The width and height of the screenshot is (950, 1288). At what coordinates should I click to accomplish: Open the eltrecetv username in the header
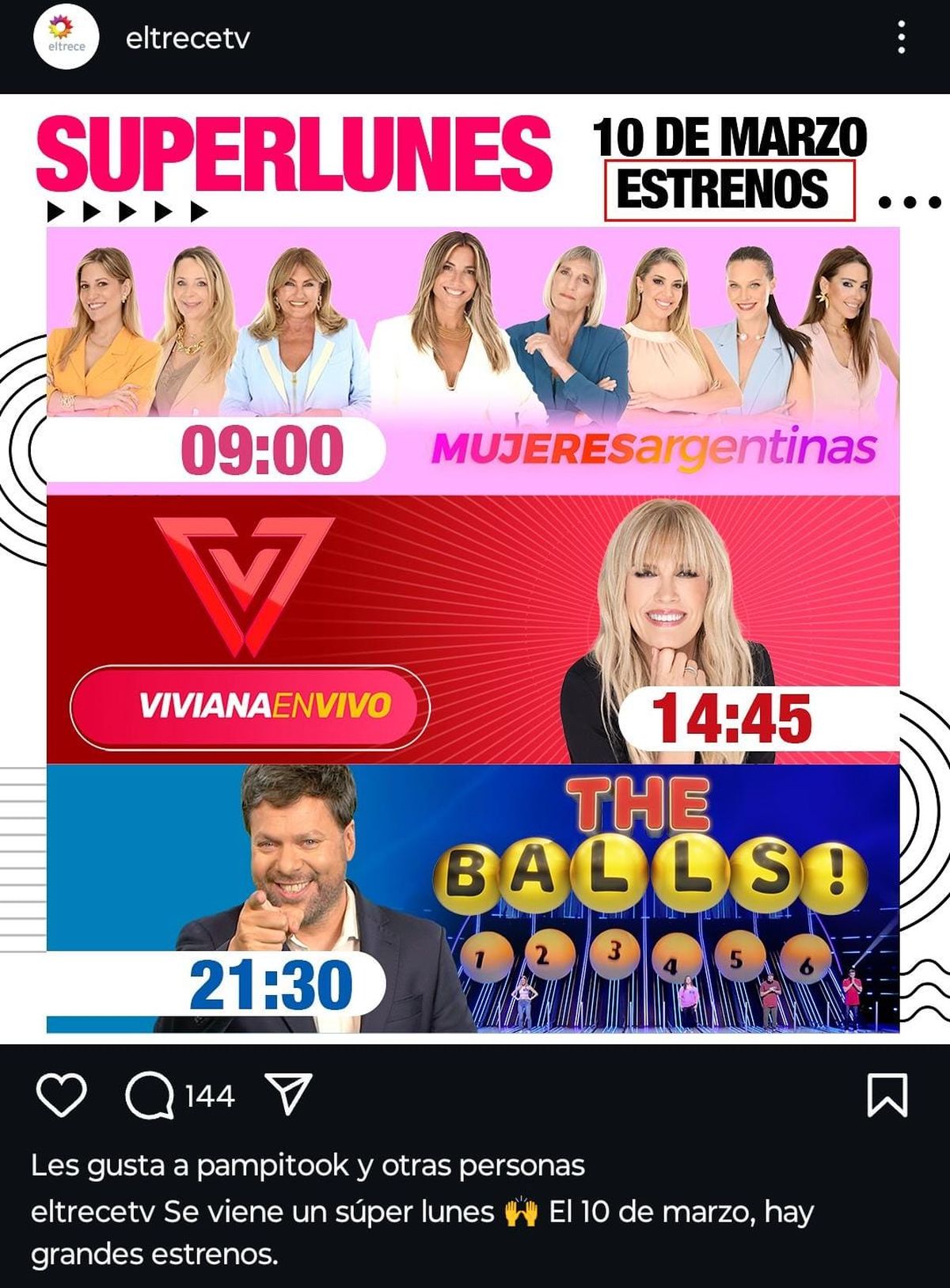click(x=188, y=39)
